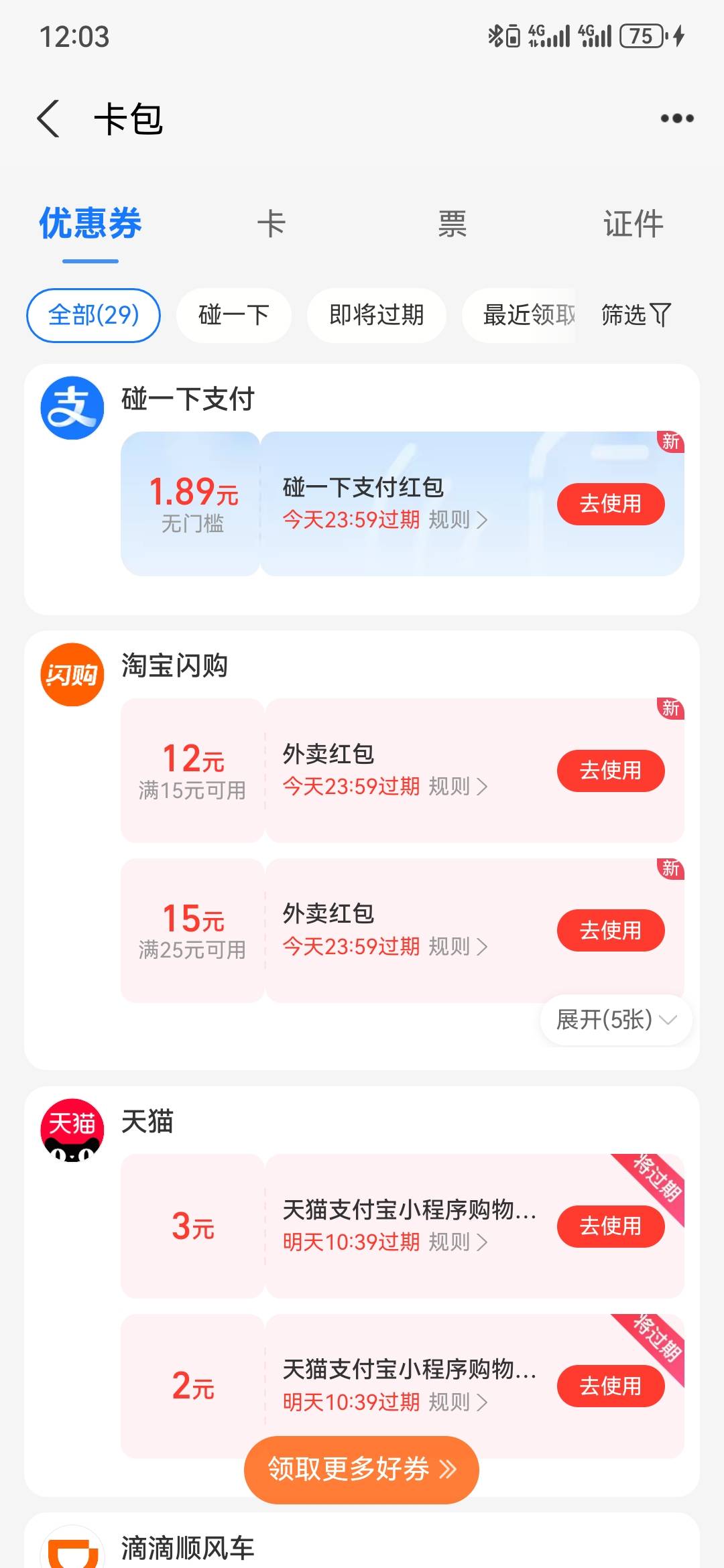Select the 全部(29) filter chip
The image size is (724, 1568).
point(93,315)
